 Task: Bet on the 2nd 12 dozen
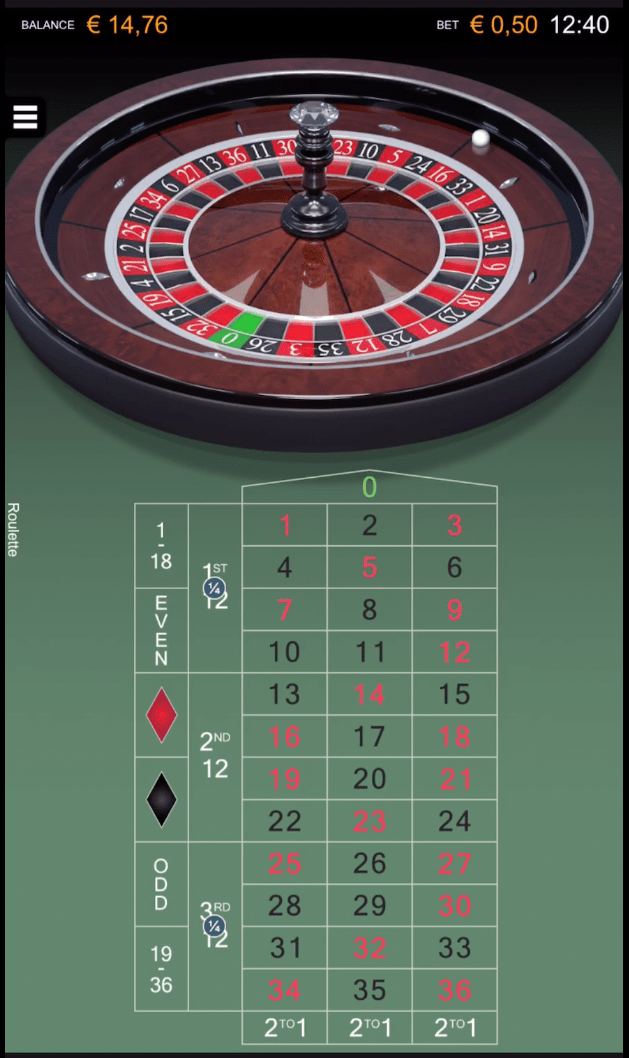pos(215,757)
